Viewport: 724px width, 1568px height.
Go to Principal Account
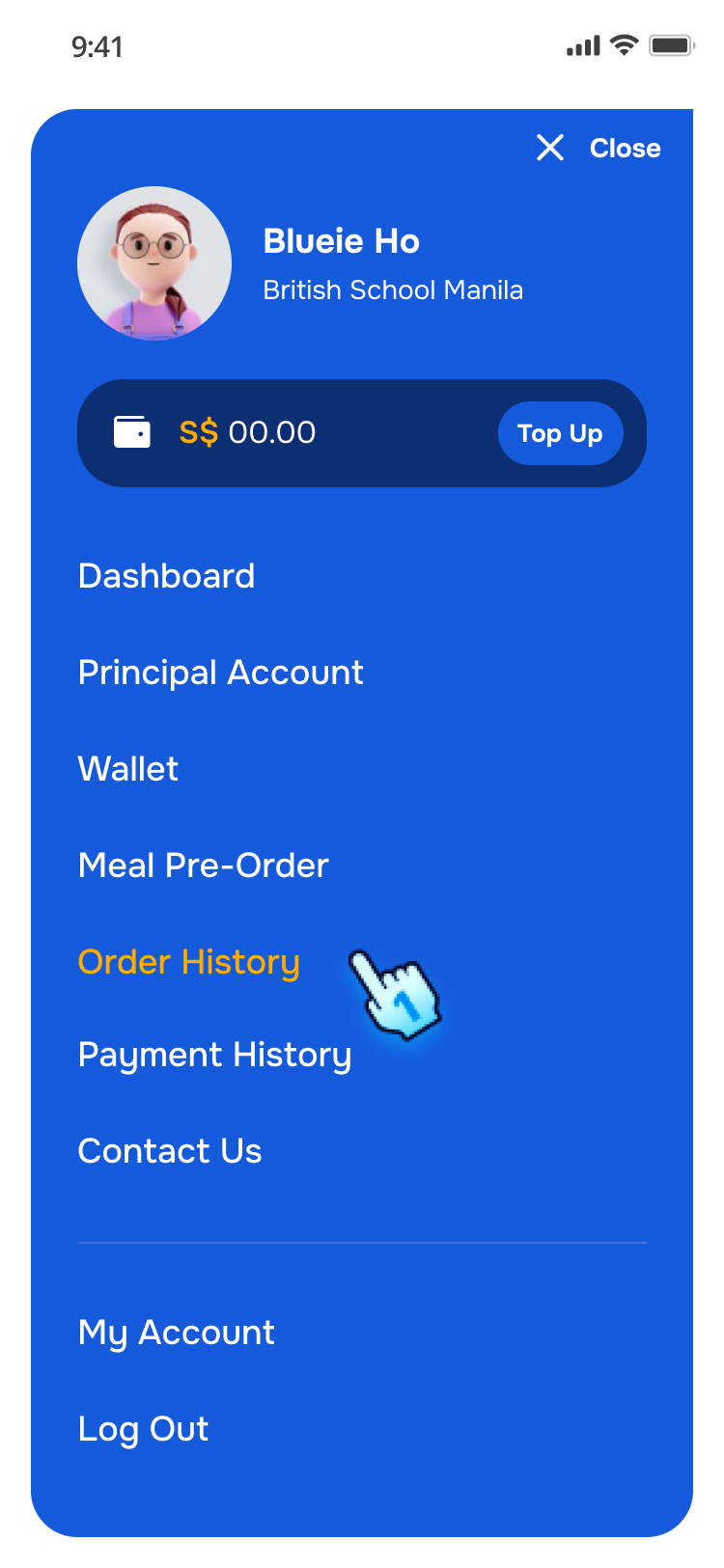pyautogui.click(x=220, y=673)
